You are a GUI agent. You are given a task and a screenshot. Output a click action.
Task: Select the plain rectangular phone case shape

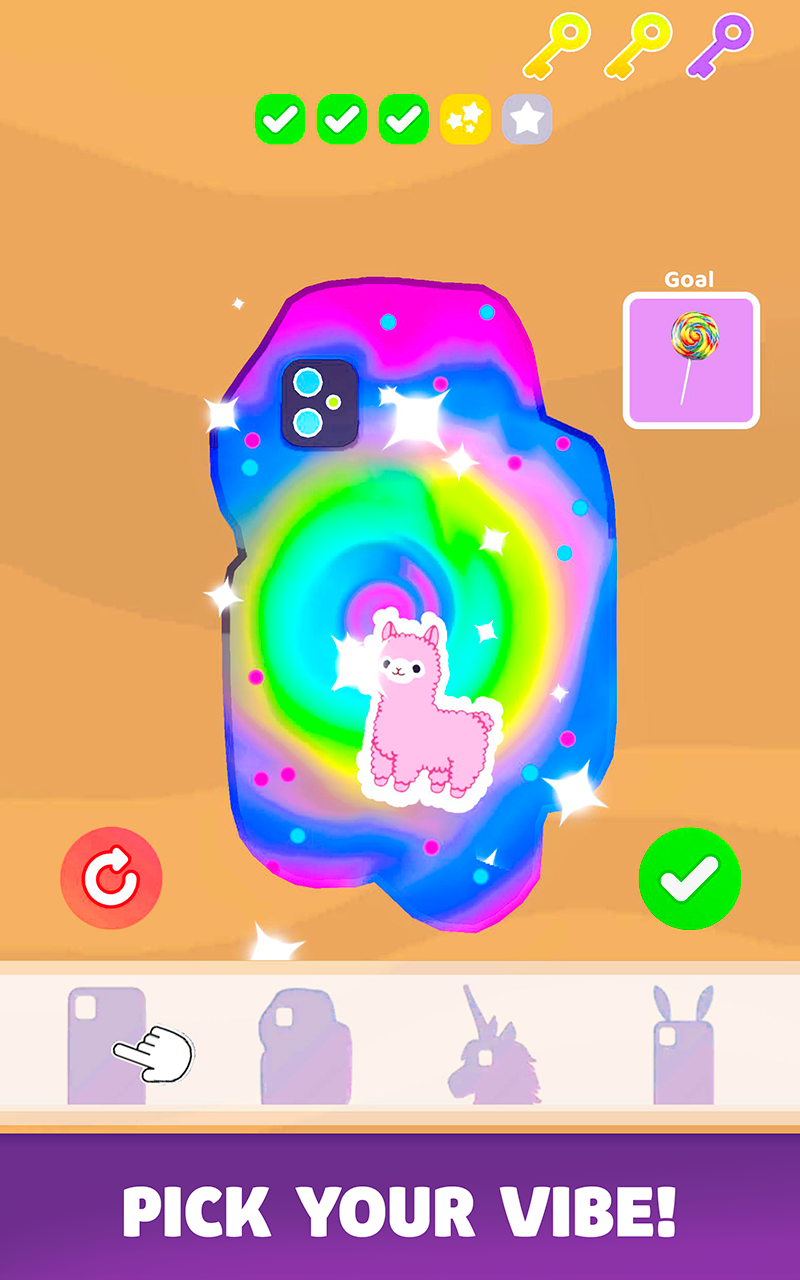click(x=106, y=1046)
